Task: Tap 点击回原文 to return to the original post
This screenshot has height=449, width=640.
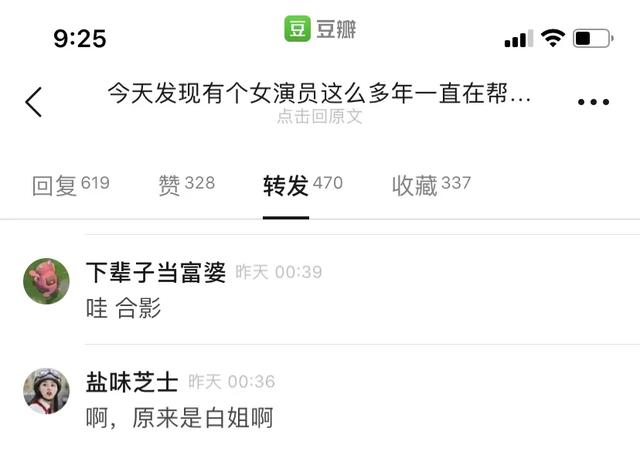Action: (320, 117)
